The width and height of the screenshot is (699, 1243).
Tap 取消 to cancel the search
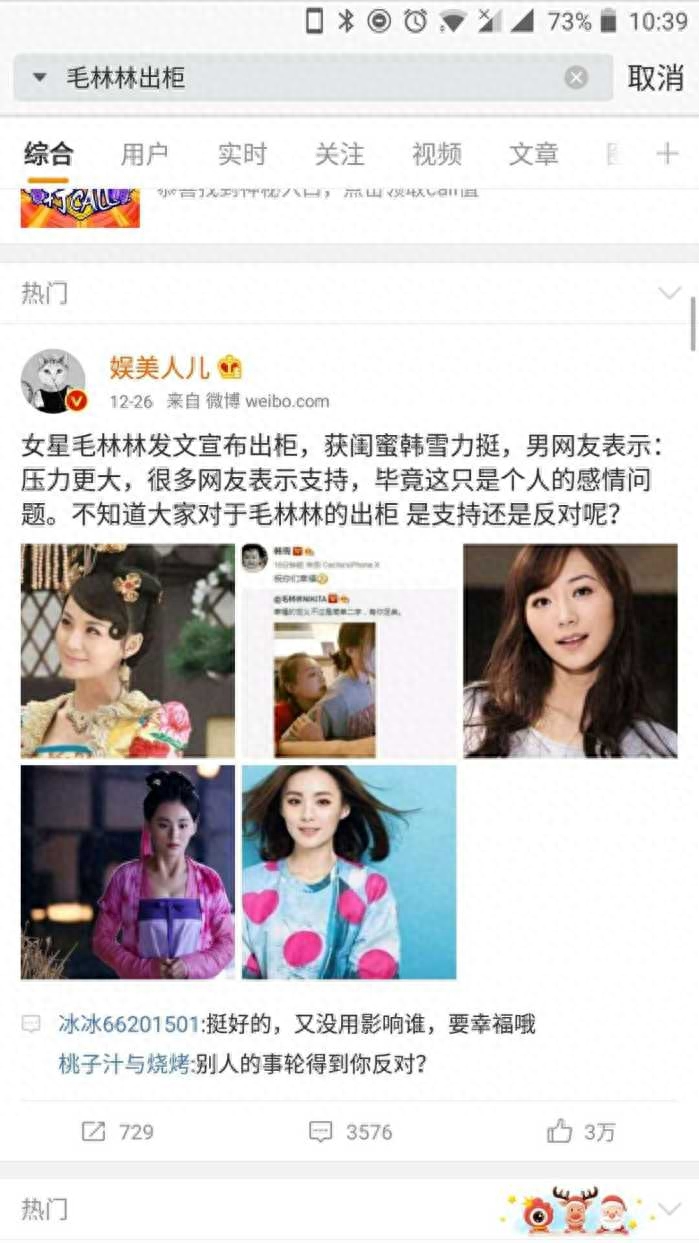655,78
